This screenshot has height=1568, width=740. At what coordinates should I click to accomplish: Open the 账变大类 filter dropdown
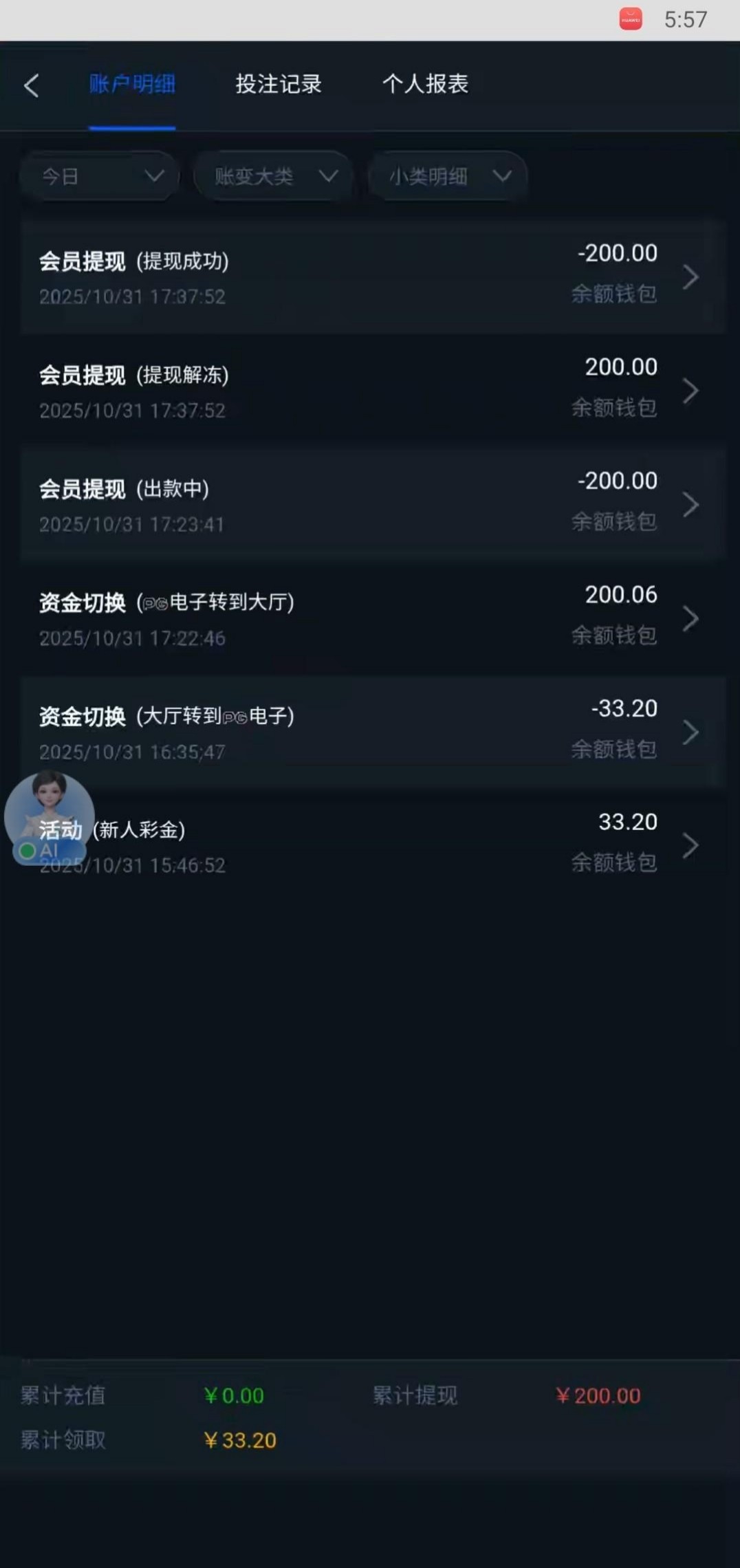click(x=274, y=177)
